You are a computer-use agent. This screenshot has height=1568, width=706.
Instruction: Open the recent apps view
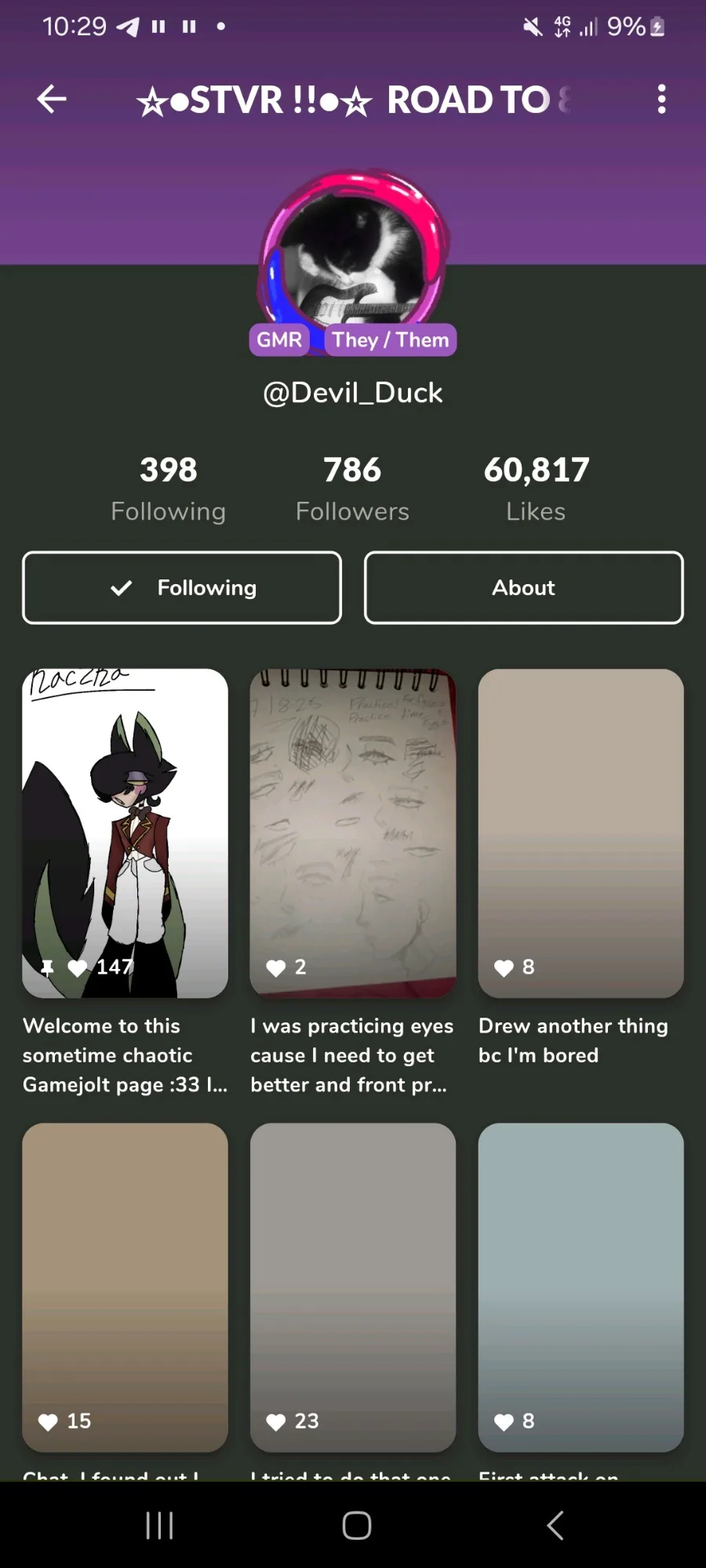coord(159,1525)
